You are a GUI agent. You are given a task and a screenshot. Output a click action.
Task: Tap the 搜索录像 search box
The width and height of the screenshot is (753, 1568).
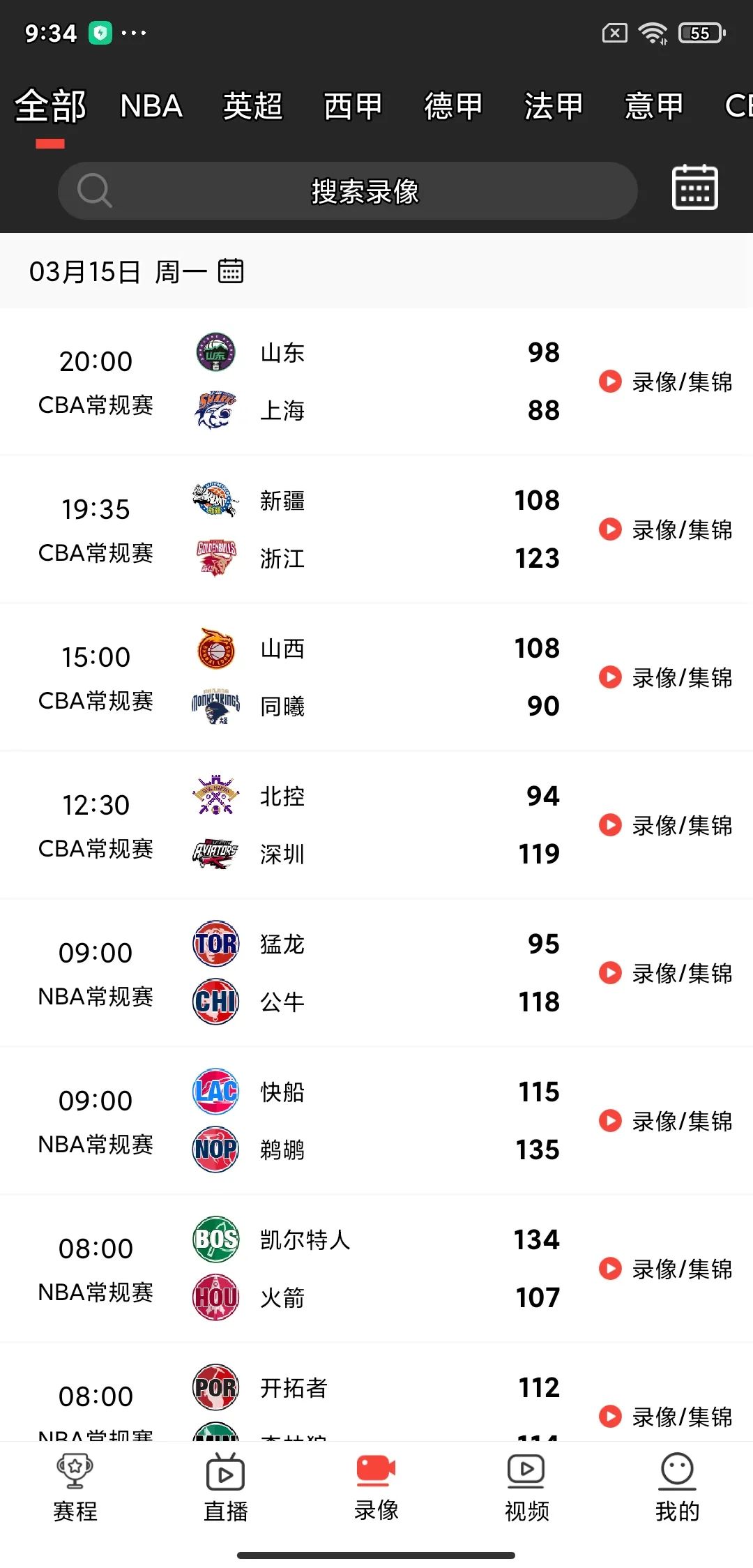click(347, 191)
